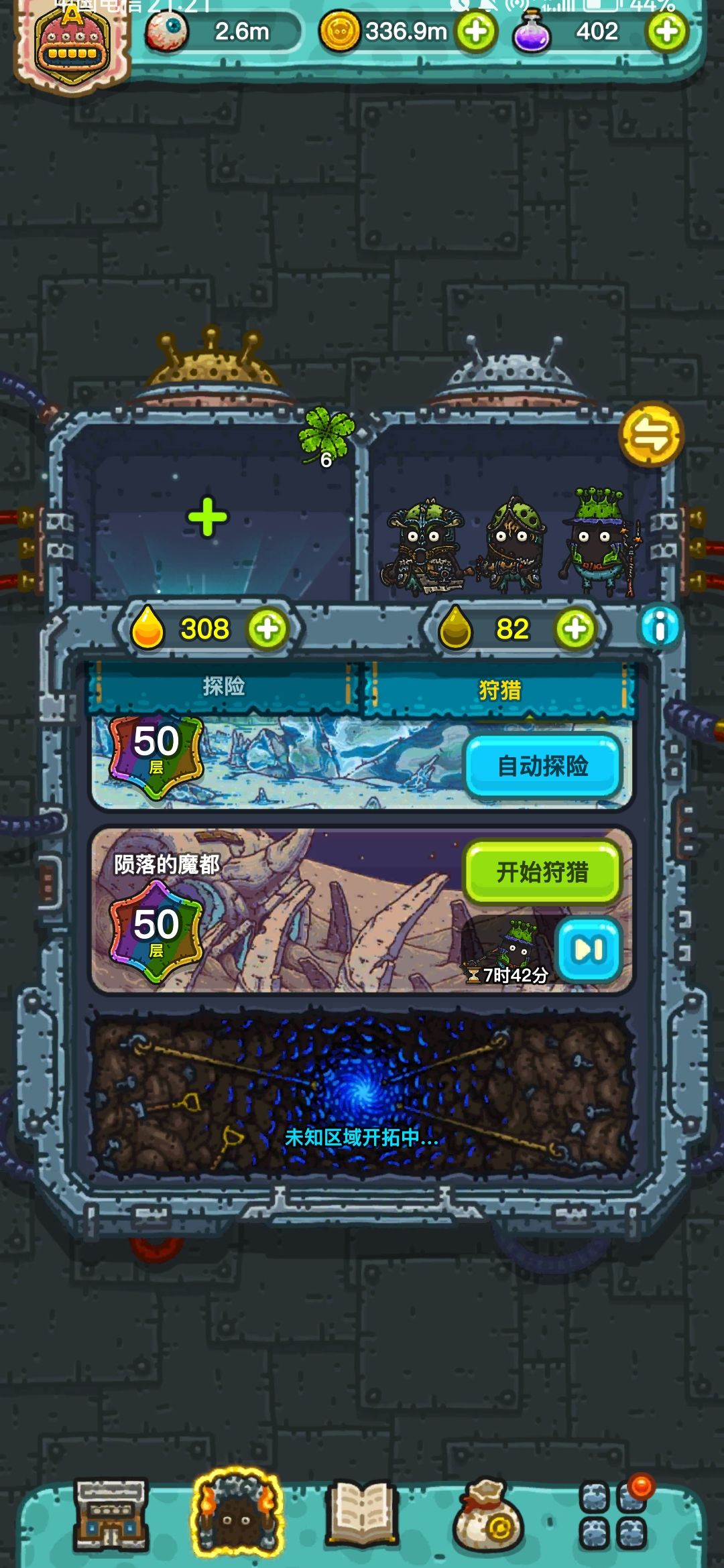Add more yellow drops beside 308
This screenshot has width=724, height=1568.
click(267, 629)
